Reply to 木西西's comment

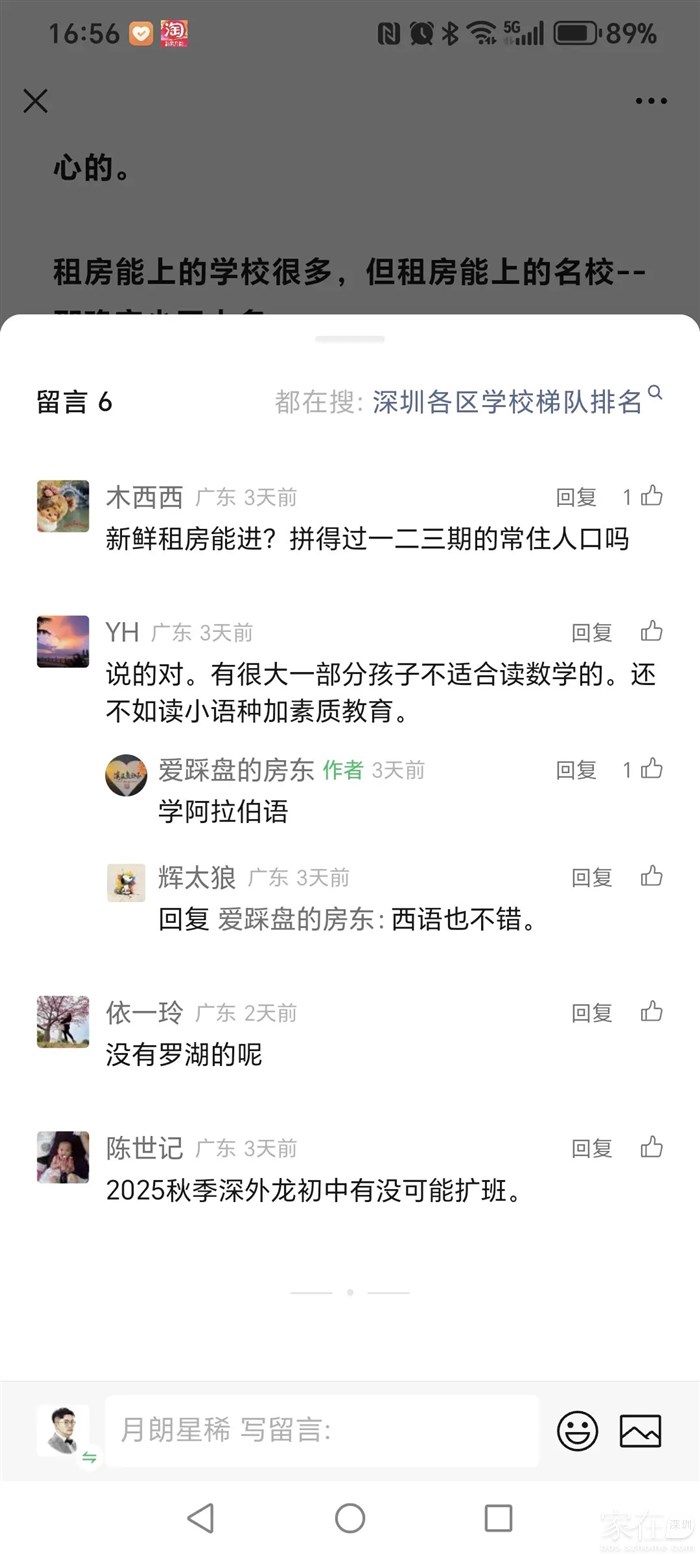576,497
